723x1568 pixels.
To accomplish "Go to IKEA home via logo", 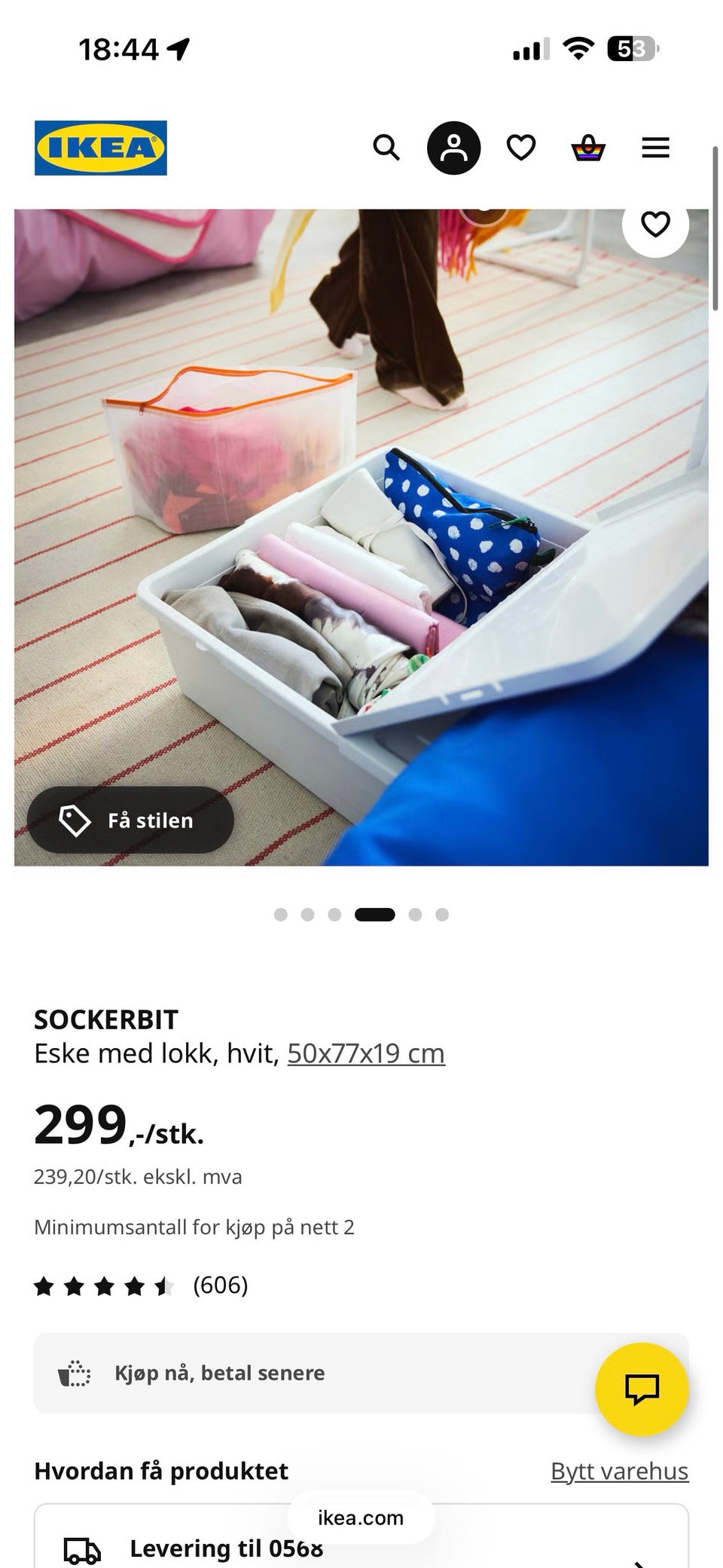I will tap(100, 148).
